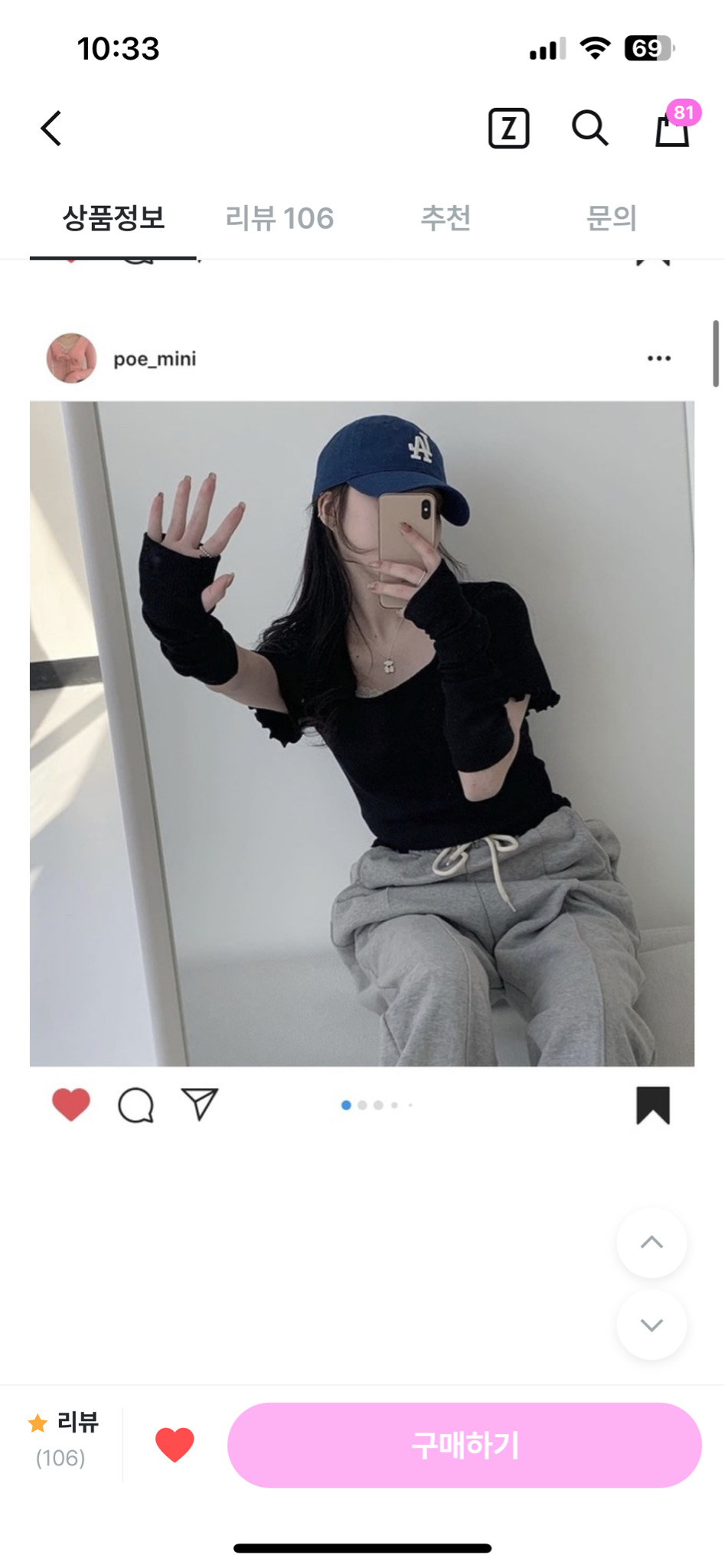The image size is (725, 1568).
Task: Open post options via the three dots
Action: click(659, 358)
